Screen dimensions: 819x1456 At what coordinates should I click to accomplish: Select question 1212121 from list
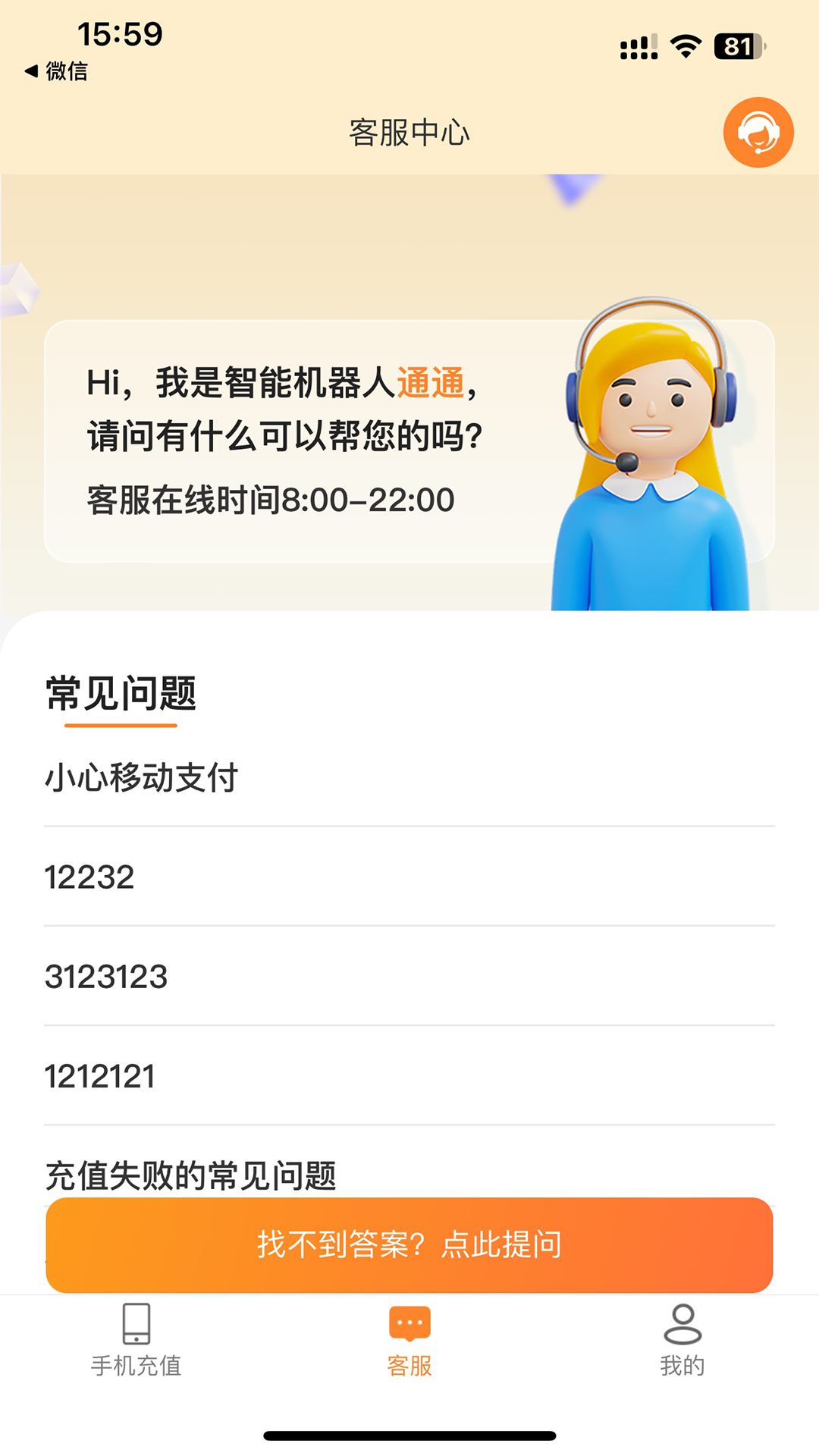(100, 1075)
